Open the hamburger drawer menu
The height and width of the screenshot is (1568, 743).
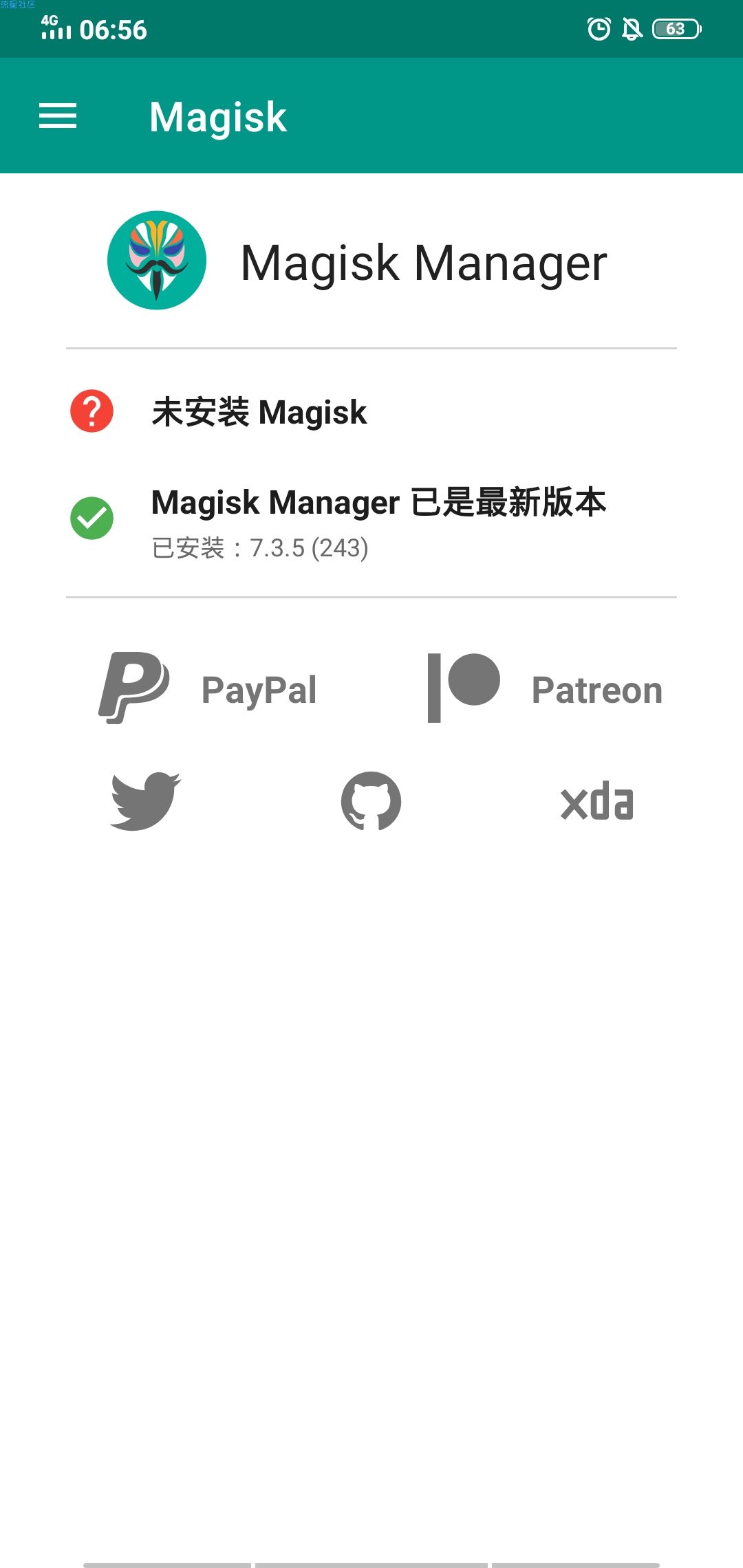(x=58, y=116)
